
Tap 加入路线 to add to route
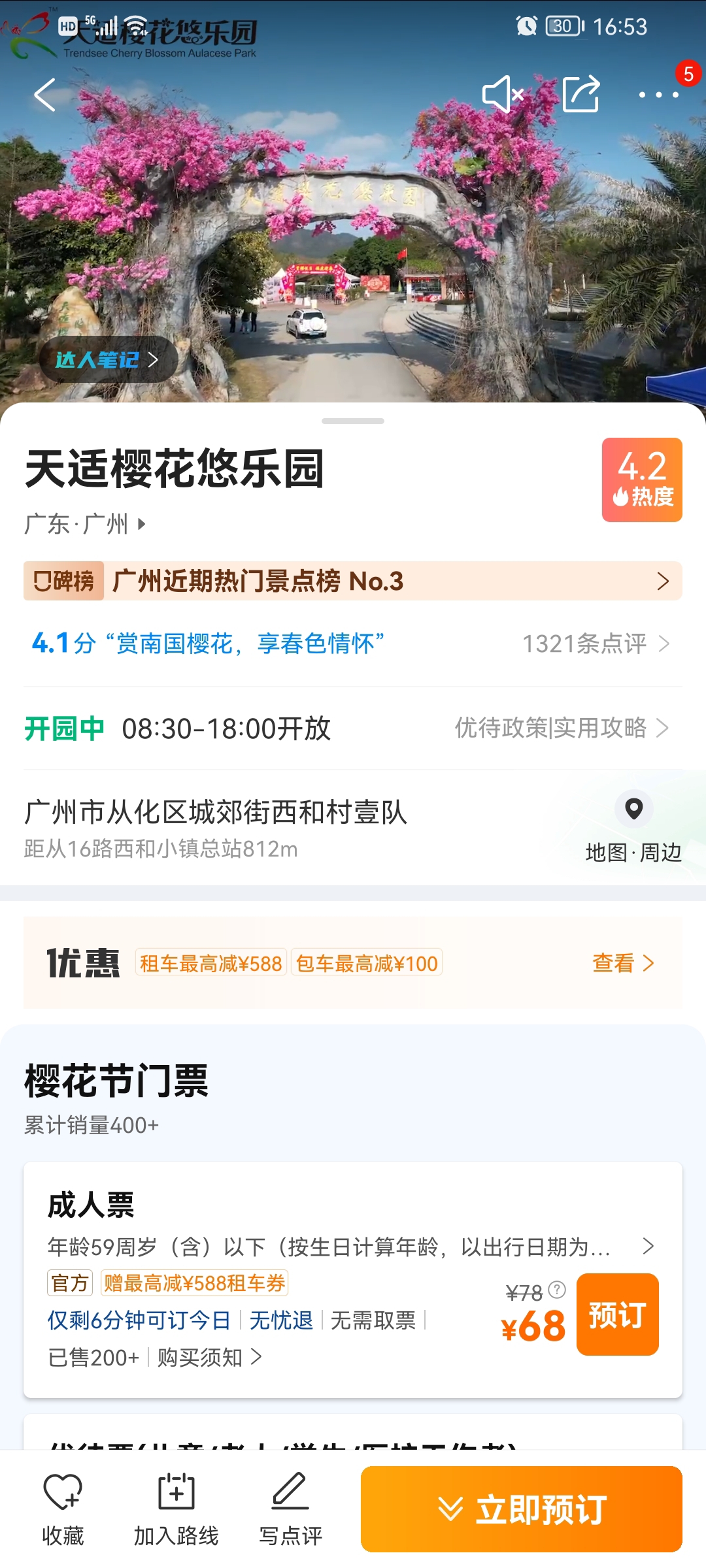(x=176, y=1509)
